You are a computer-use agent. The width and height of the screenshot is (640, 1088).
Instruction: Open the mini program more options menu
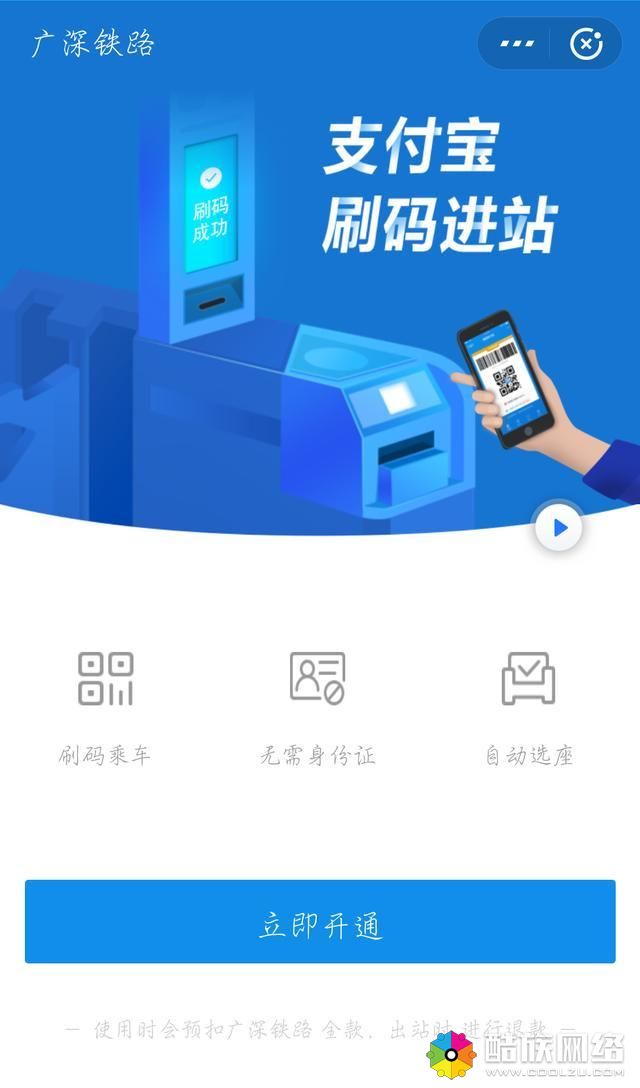tap(517, 44)
